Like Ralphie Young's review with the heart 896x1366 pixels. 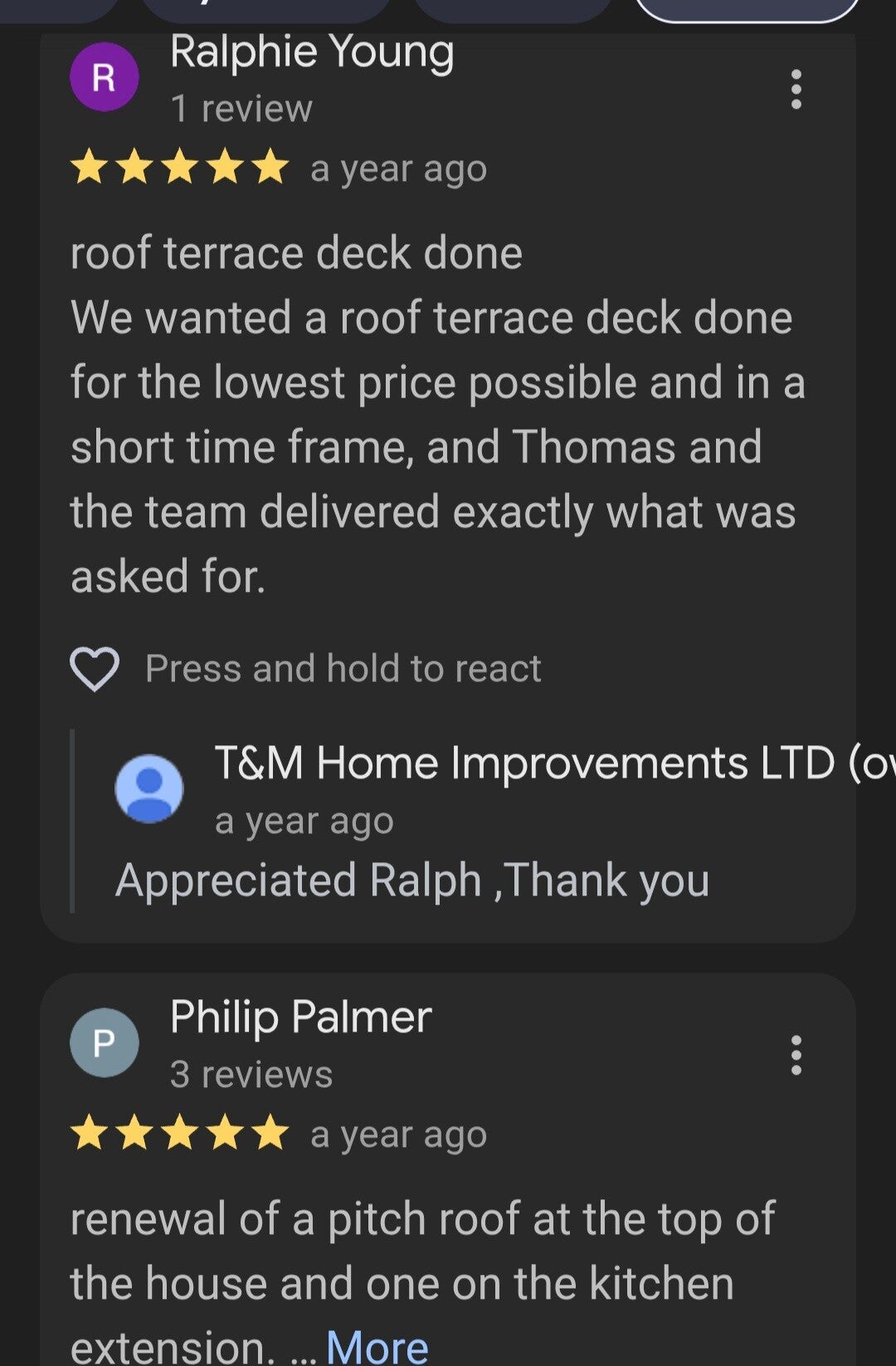coord(95,669)
